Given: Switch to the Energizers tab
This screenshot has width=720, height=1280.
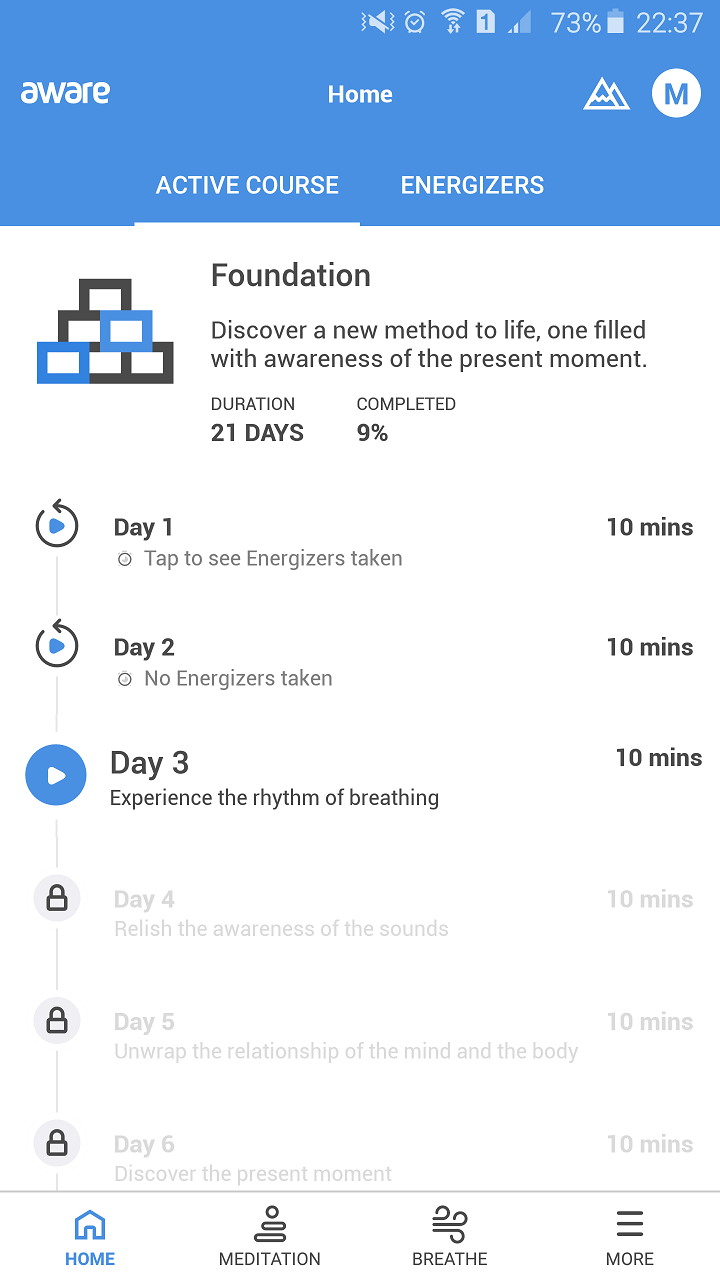Looking at the screenshot, I should 472,185.
